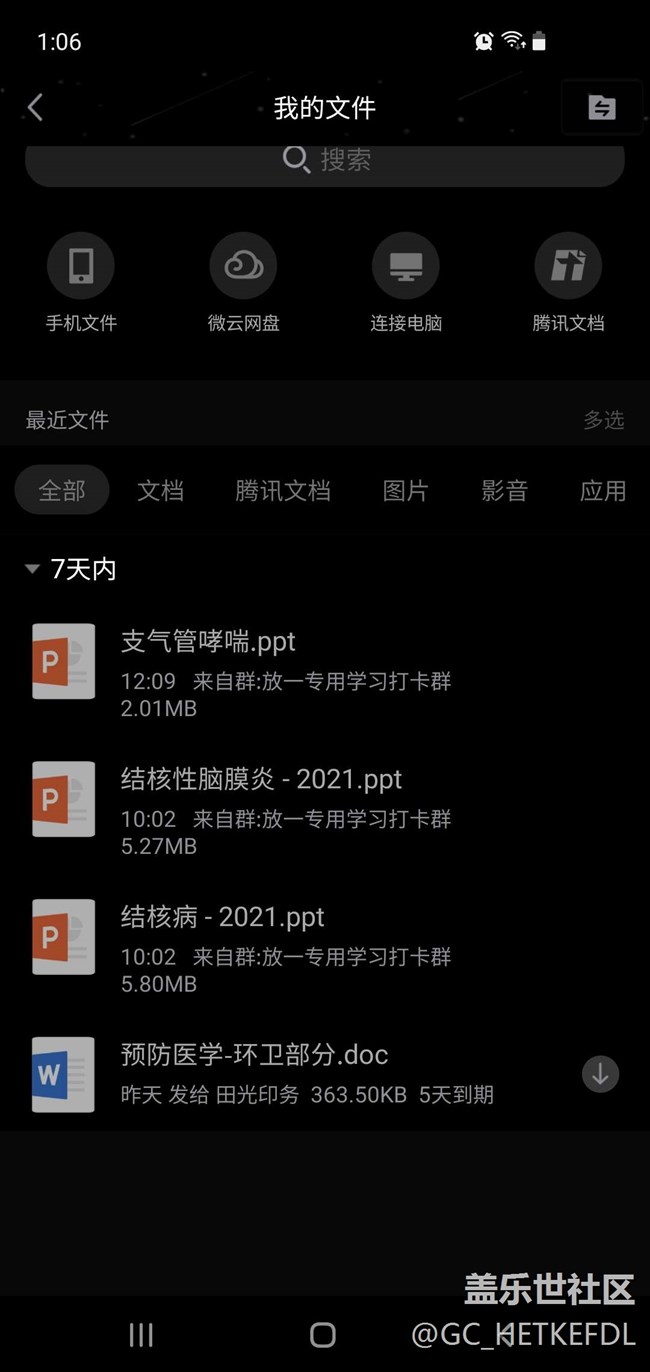The image size is (650, 1372).
Task: Open the file transfer icon at top right
Action: tap(602, 107)
